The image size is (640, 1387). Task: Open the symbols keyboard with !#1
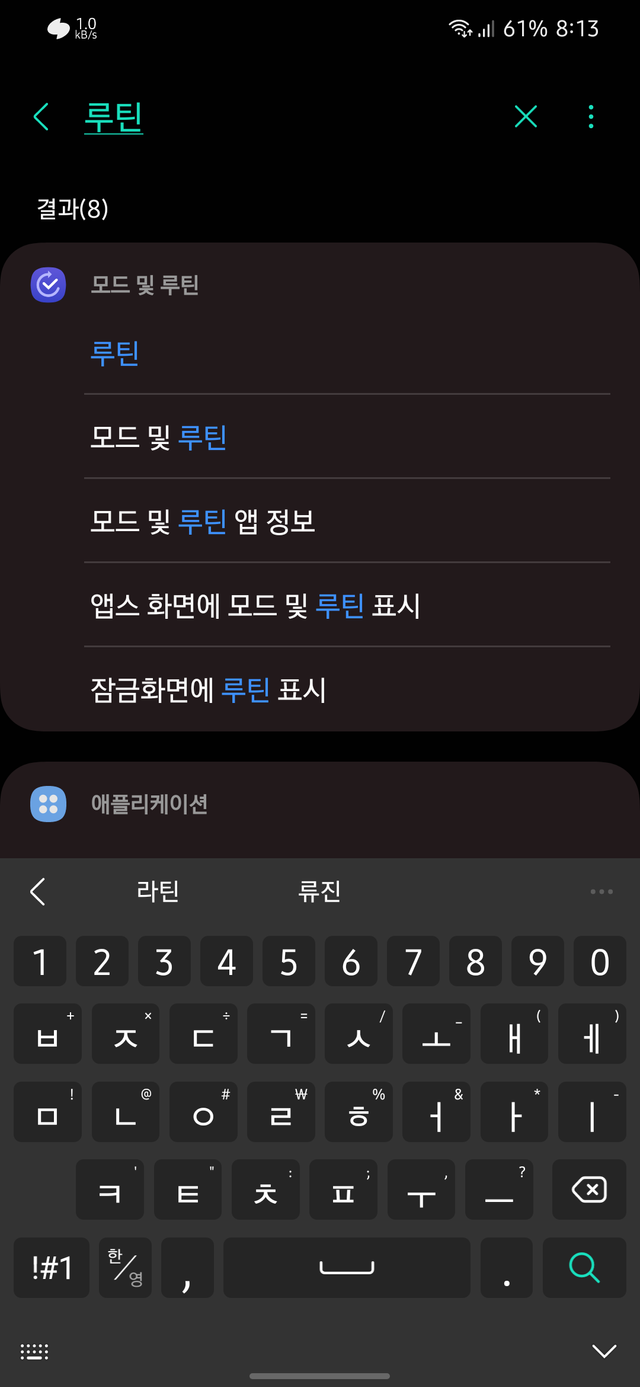(51, 1268)
